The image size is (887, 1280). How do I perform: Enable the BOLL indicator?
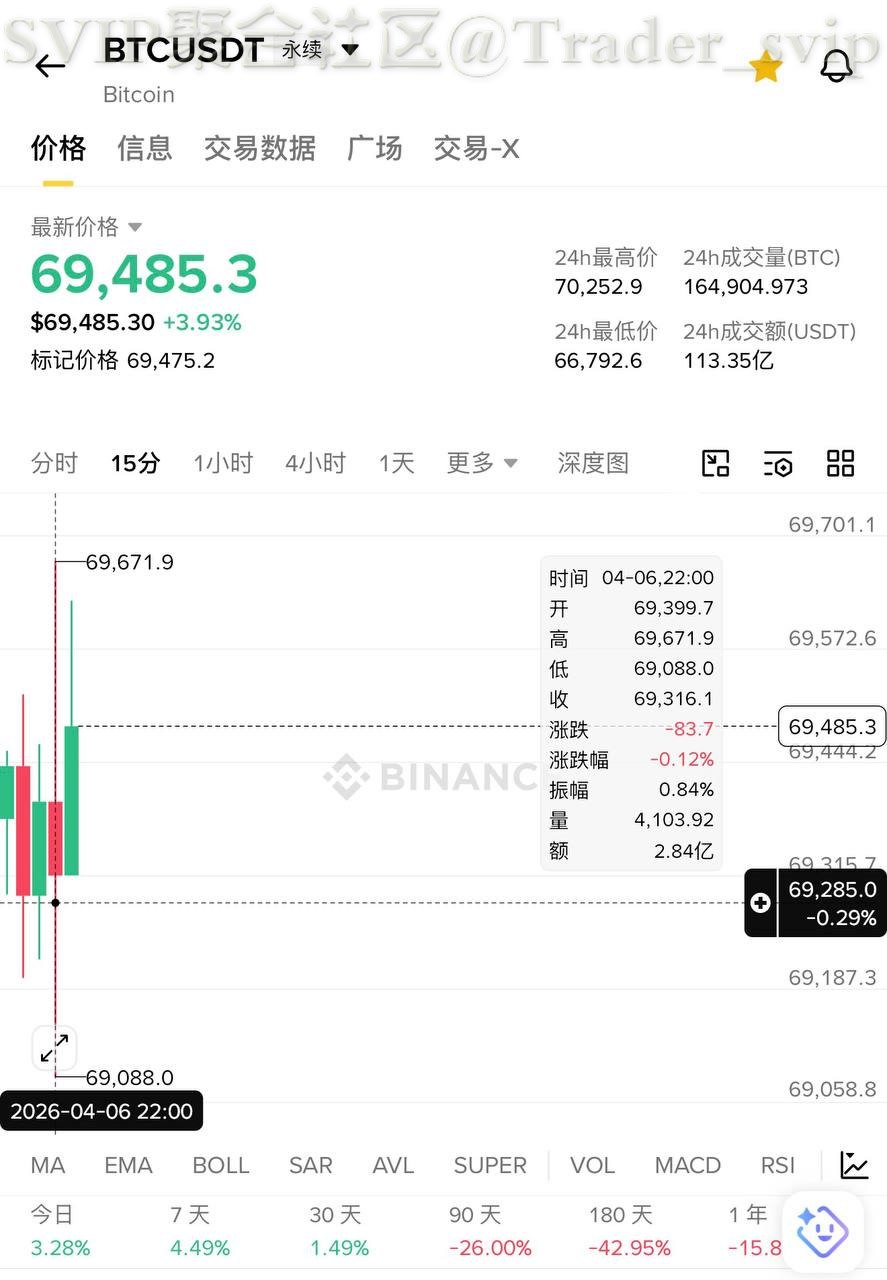click(221, 1165)
